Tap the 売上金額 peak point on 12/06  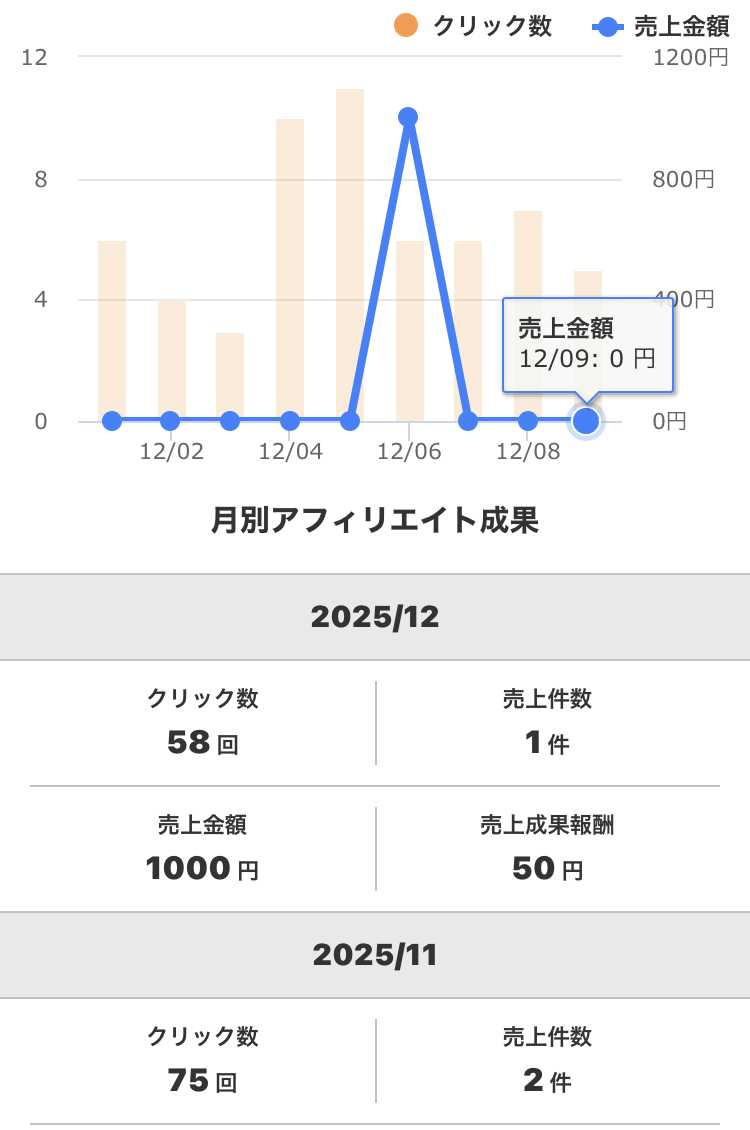(x=407, y=117)
